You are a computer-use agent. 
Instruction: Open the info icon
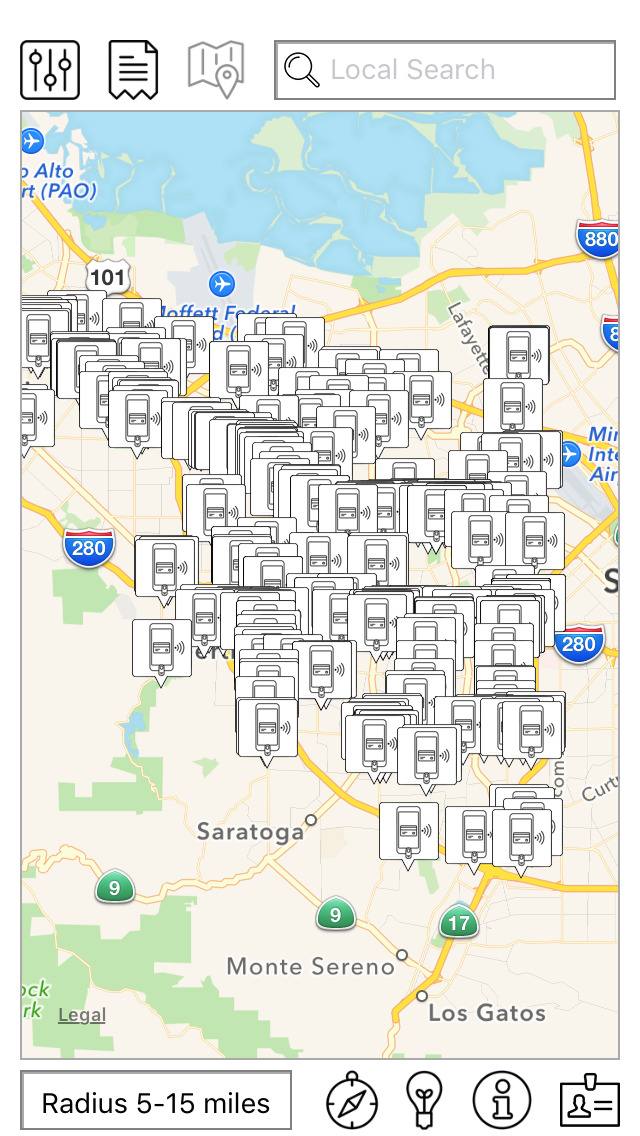coord(502,1101)
